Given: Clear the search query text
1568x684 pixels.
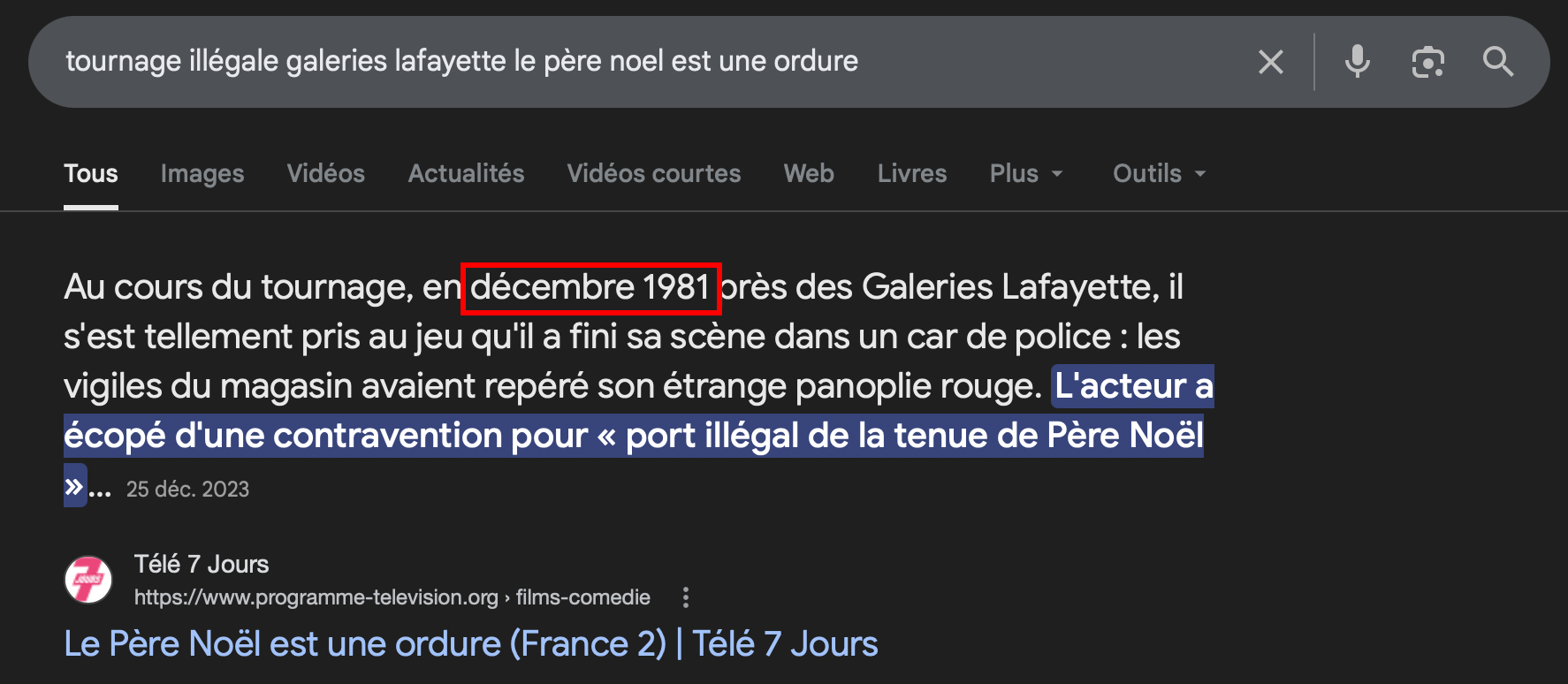Looking at the screenshot, I should tap(1270, 62).
